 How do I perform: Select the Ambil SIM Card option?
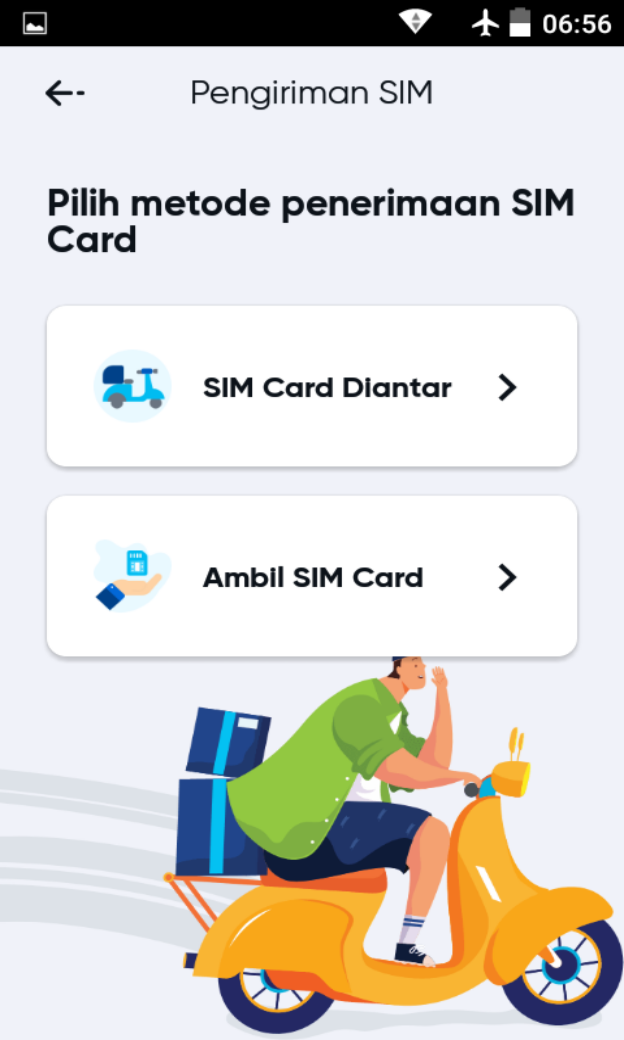coord(312,577)
